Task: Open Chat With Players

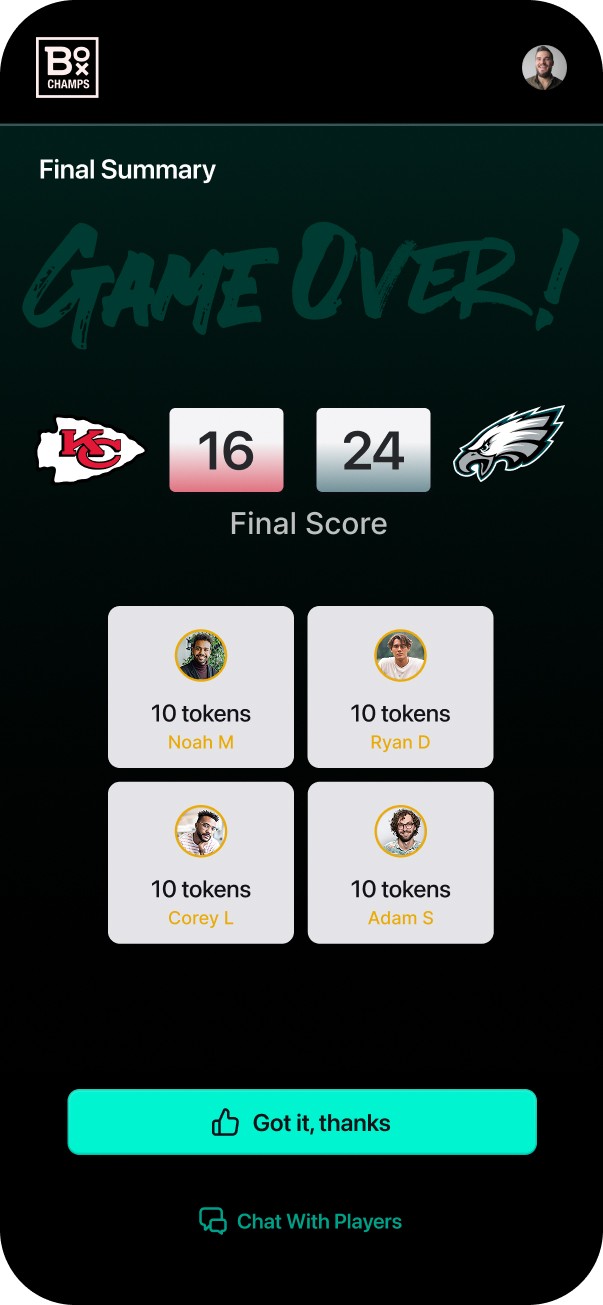Action: tap(301, 1221)
